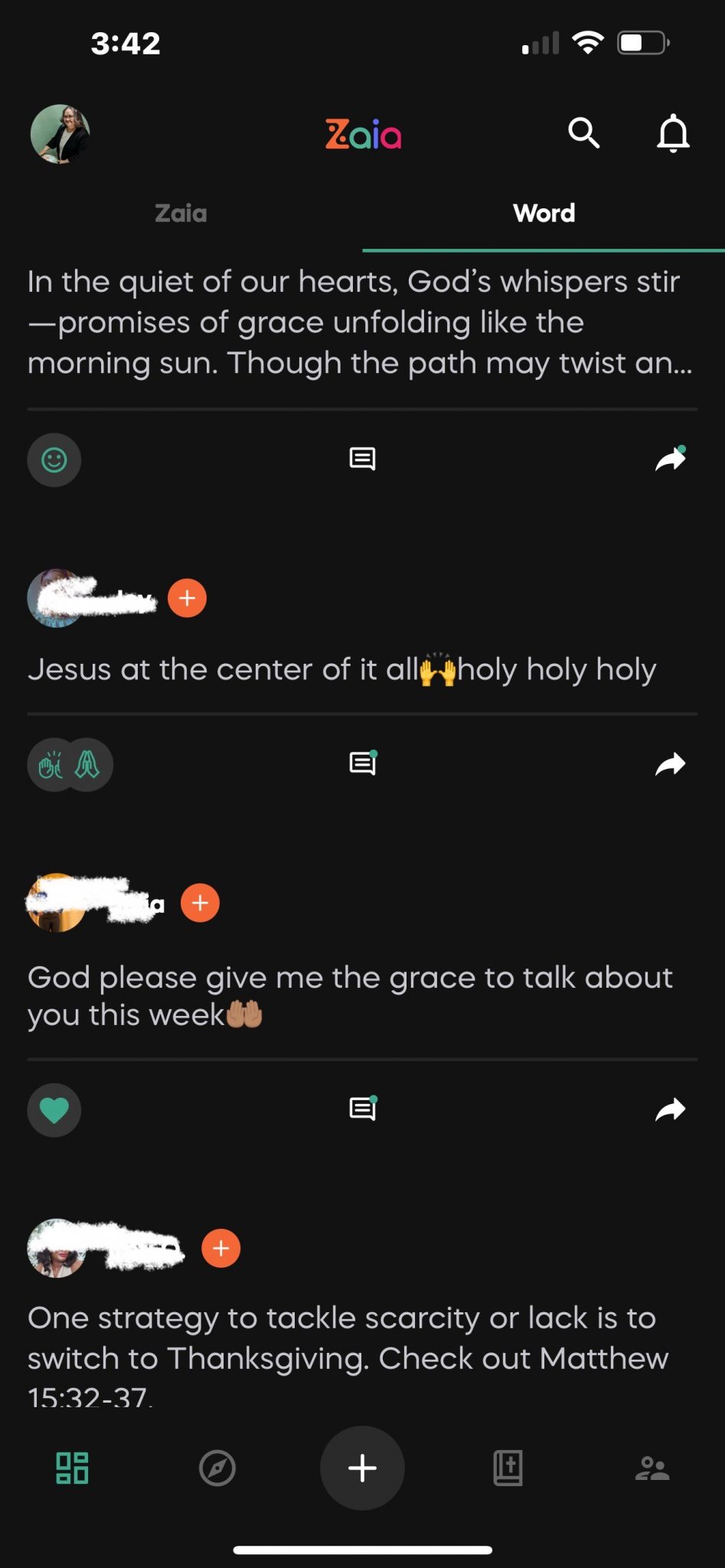Viewport: 725px width, 1568px height.
Task: Share the Jesus at the center post
Action: point(671,764)
